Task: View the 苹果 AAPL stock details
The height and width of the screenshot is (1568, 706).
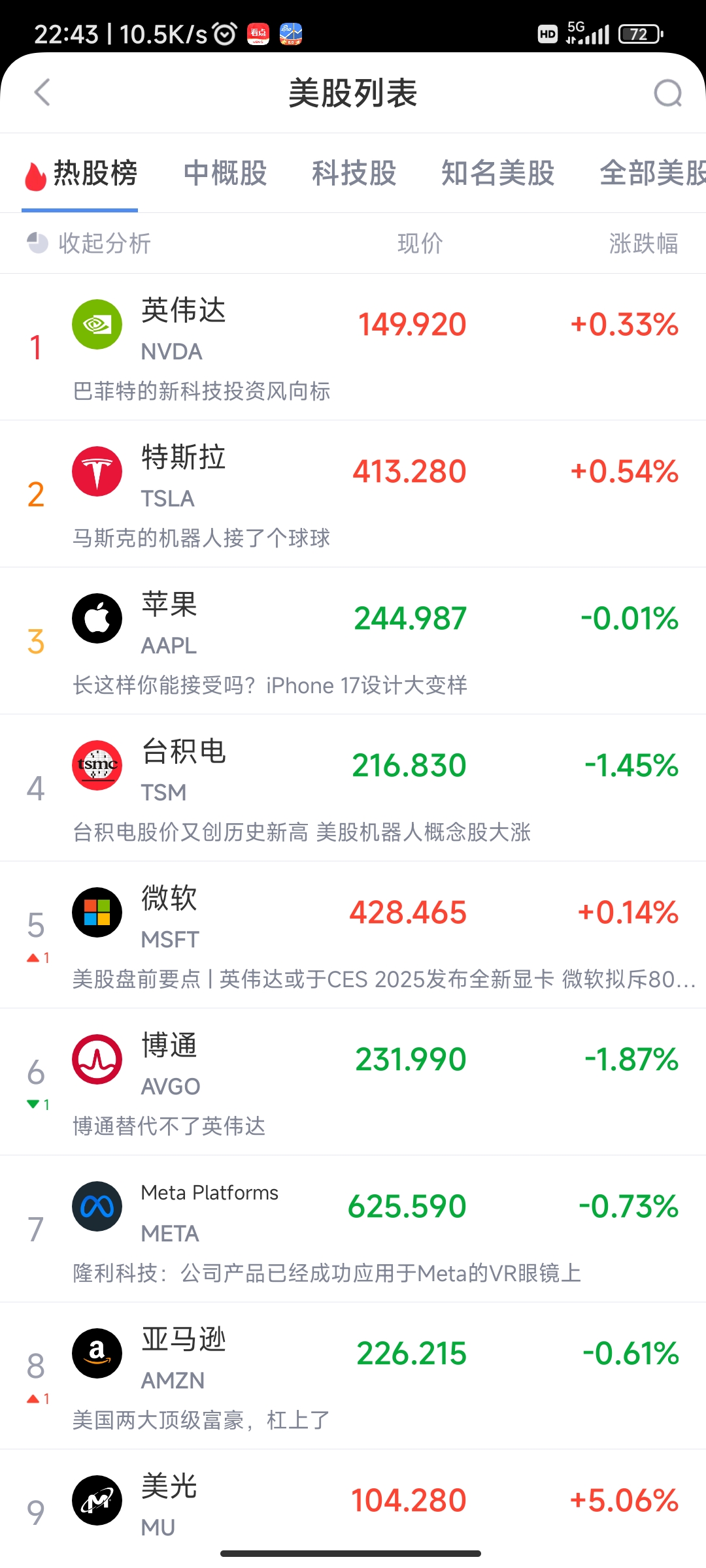Action: coord(353,641)
